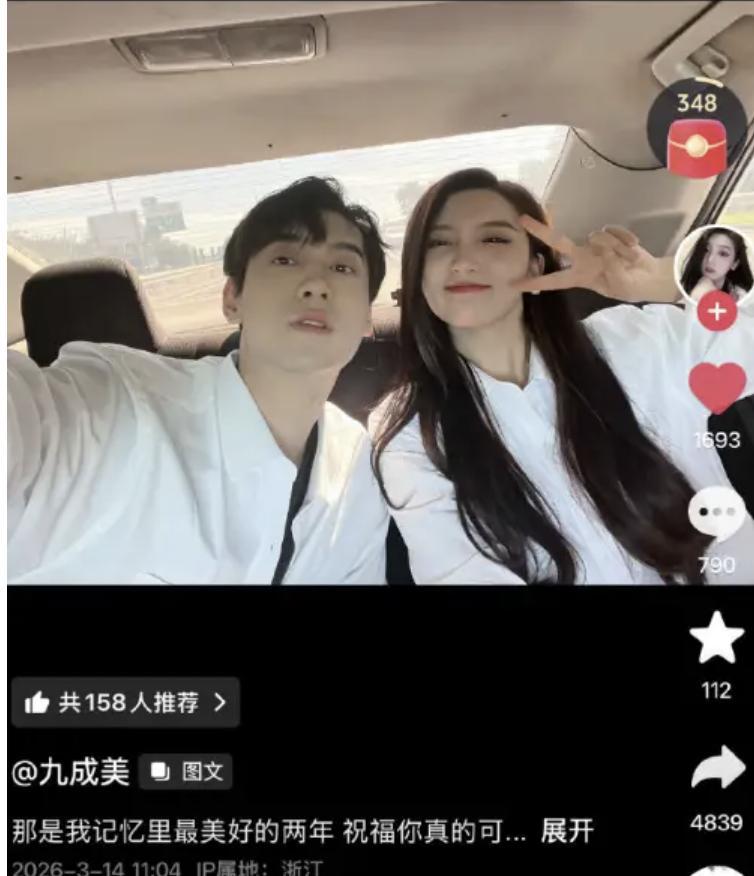Screen dimensions: 754x876
Task: Share this post with the arrow icon
Action: pyautogui.click(x=717, y=768)
